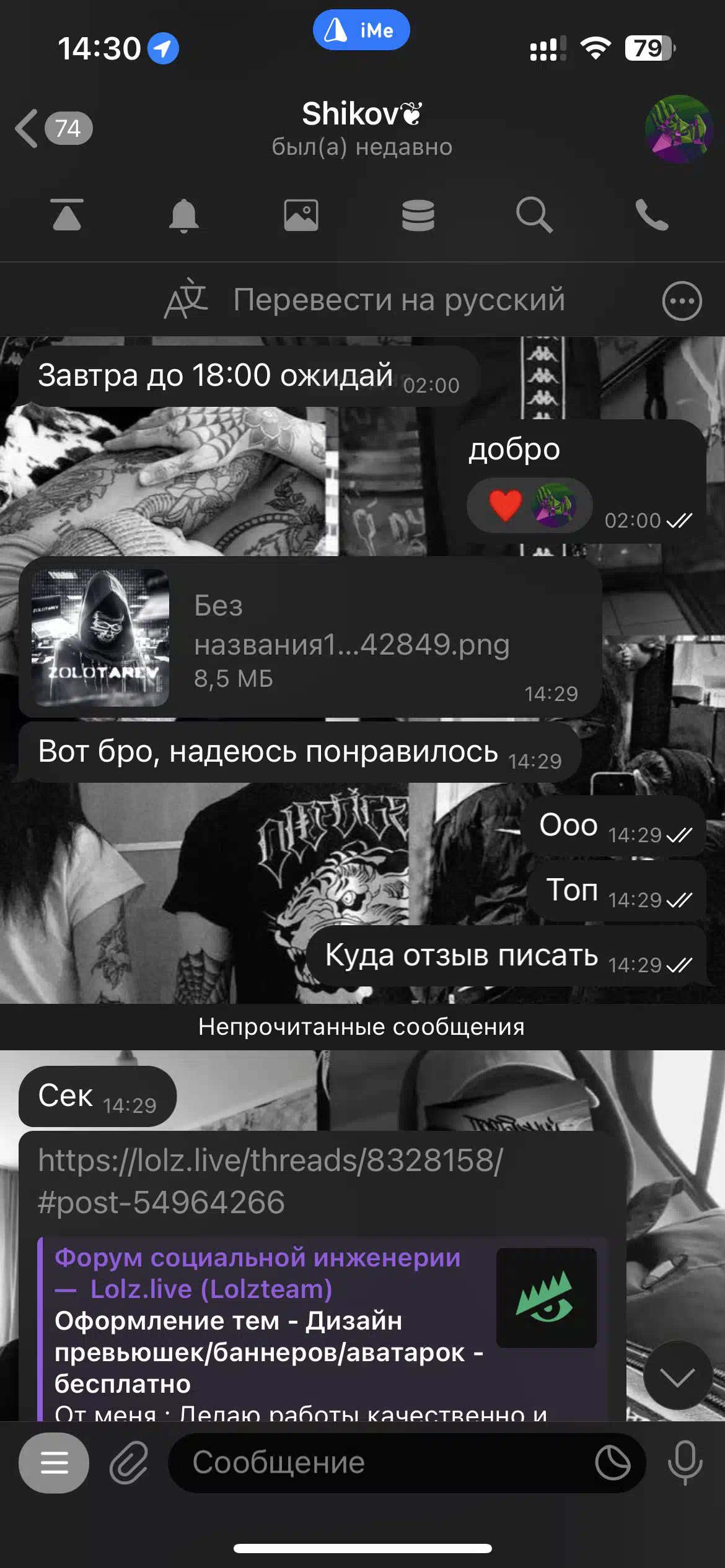Translate the chat to Russian
The height and width of the screenshot is (1568, 725).
tap(364, 300)
